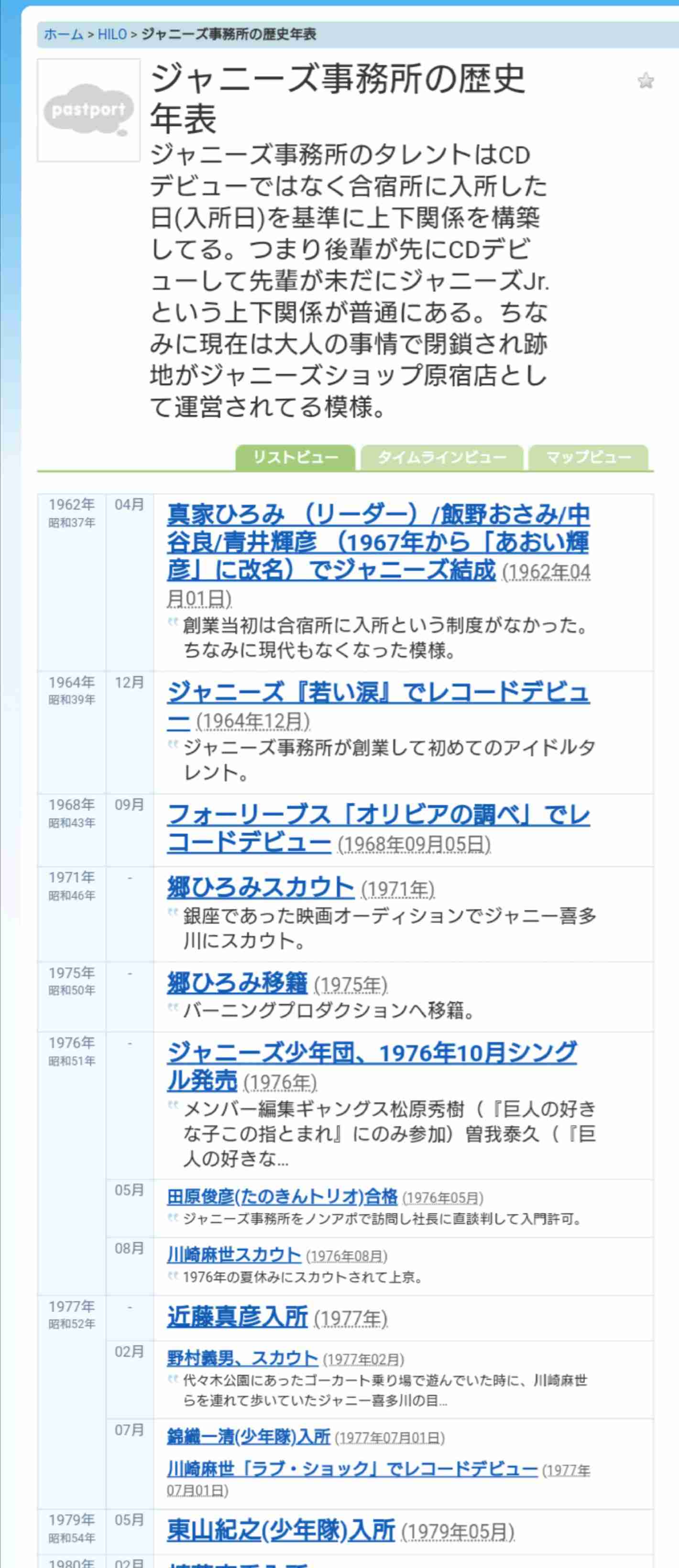The height and width of the screenshot is (1568, 679).
Task: Open the 郷ひろみ移籍 entry
Action: [x=237, y=983]
